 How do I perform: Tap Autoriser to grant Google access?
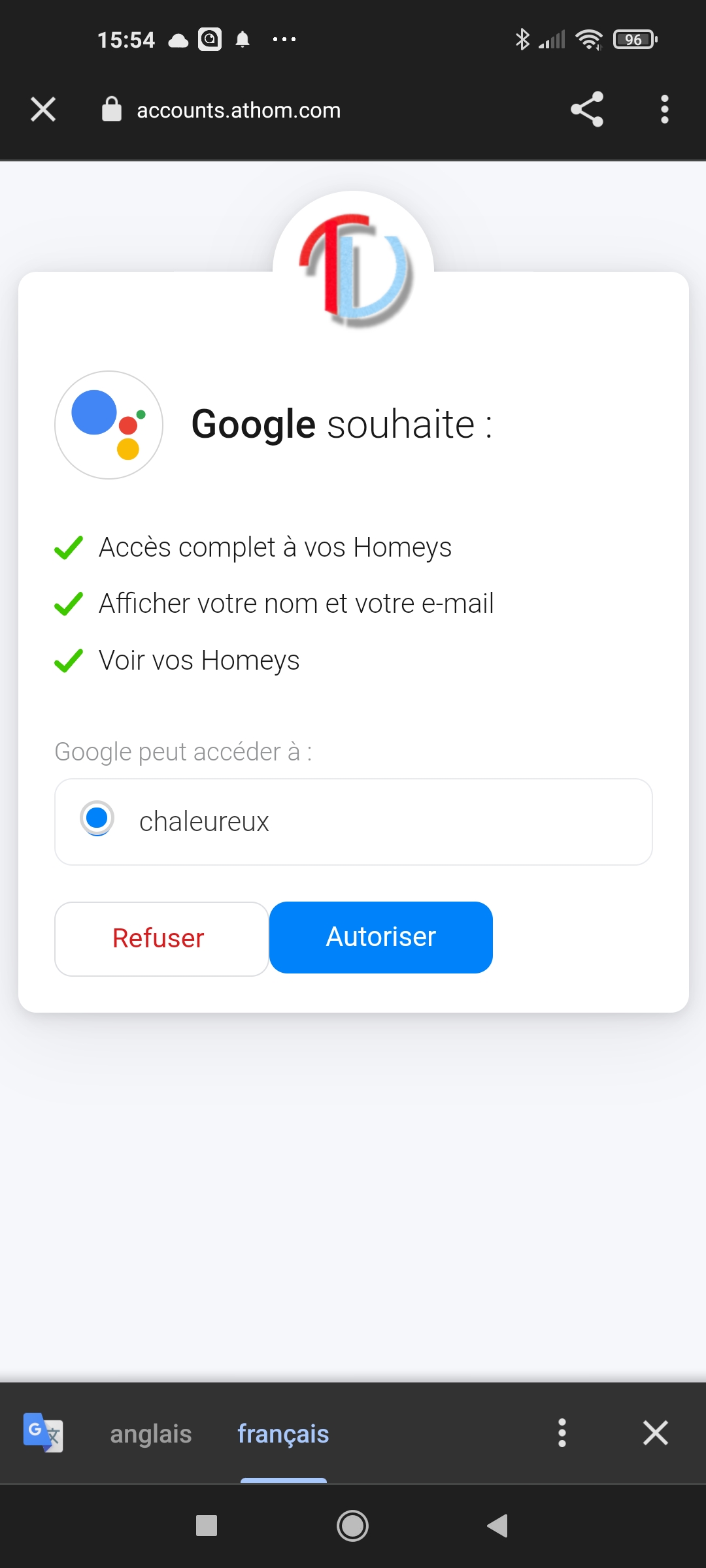(x=381, y=938)
